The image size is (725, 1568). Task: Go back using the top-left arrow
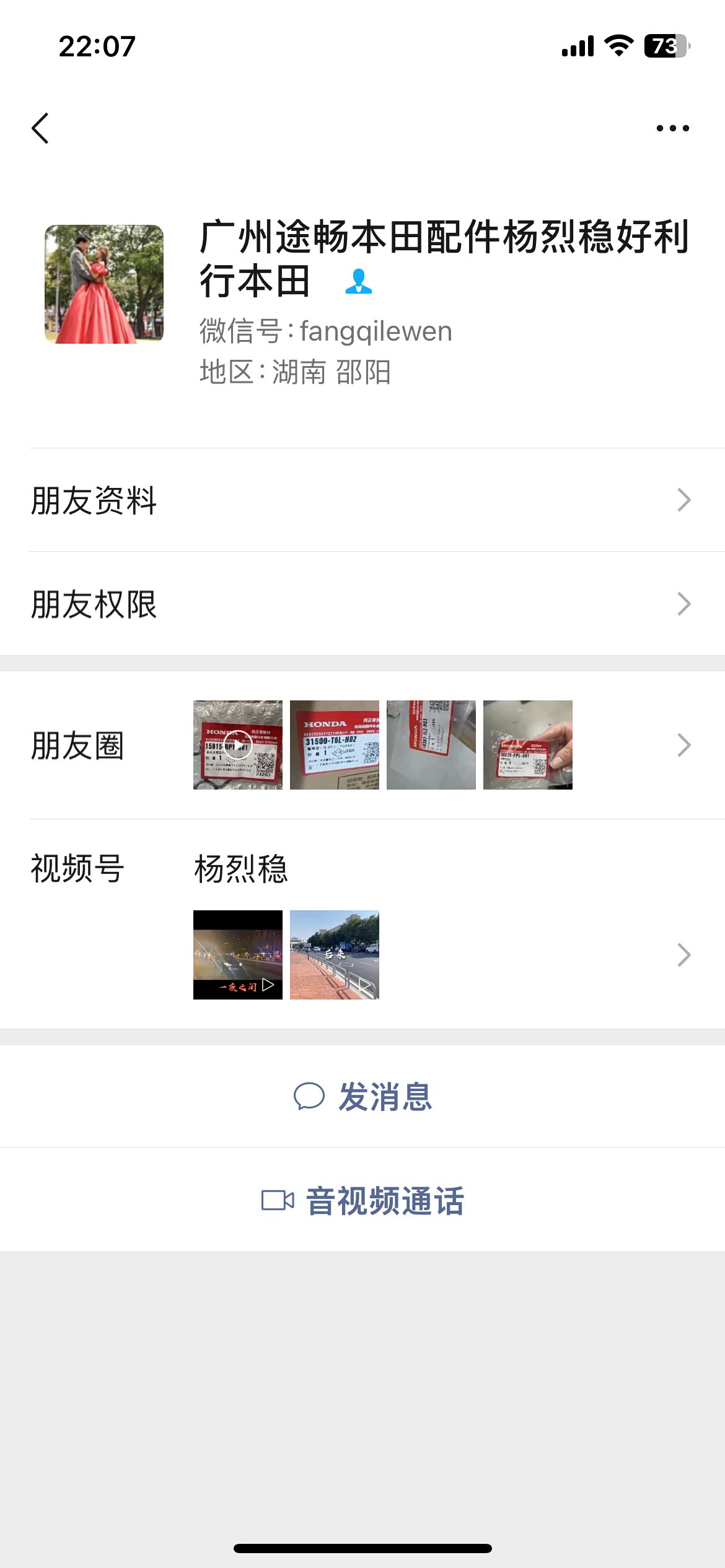pyautogui.click(x=41, y=128)
